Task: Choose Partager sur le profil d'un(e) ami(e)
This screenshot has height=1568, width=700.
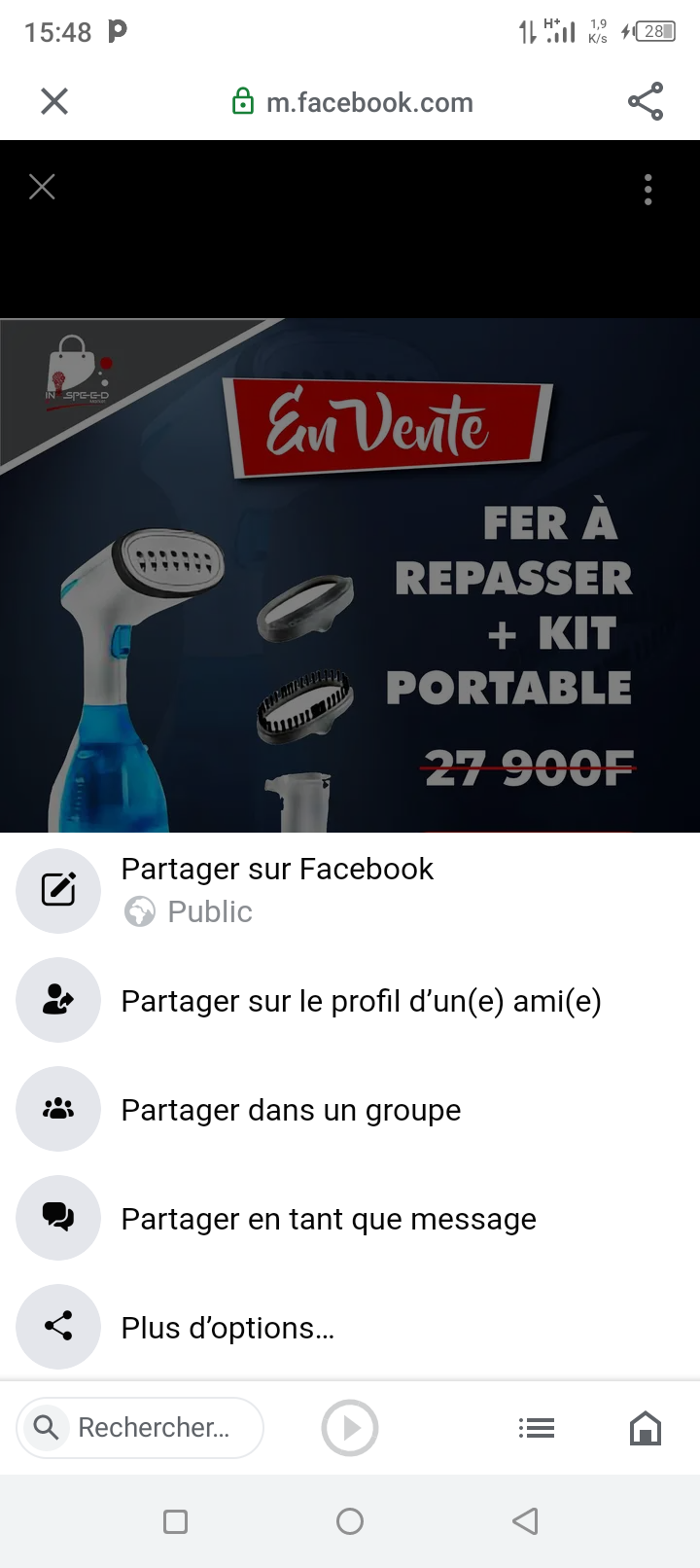Action: pyautogui.click(x=360, y=1001)
